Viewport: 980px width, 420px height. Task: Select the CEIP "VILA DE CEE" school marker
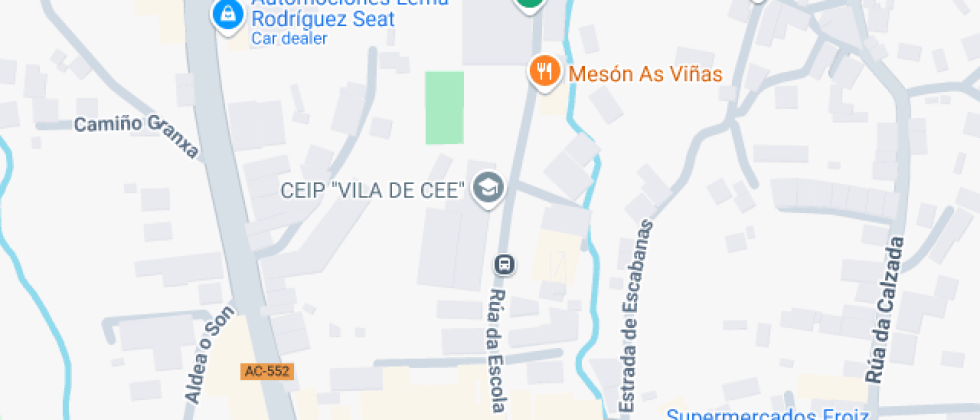tap(488, 188)
